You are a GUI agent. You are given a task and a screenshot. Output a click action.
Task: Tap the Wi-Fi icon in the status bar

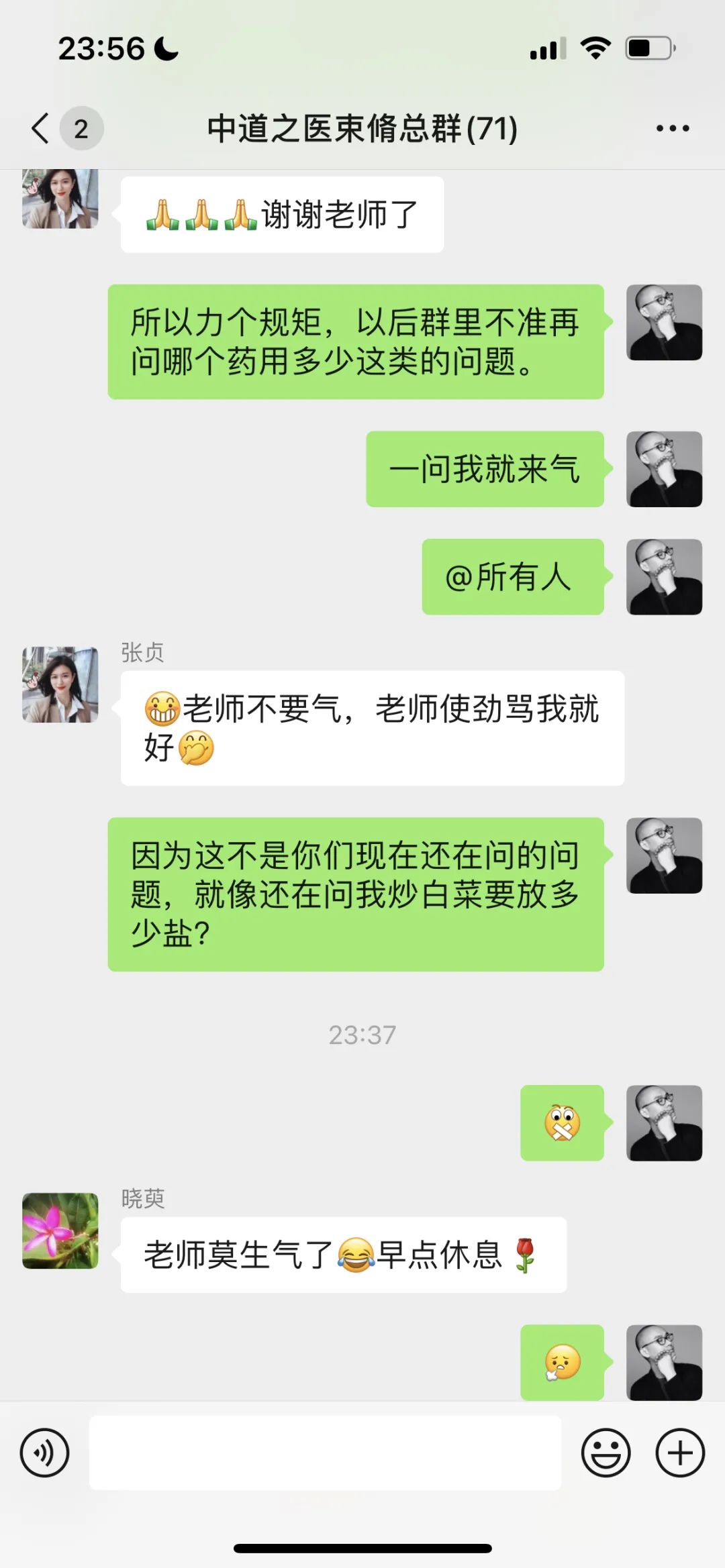point(594,47)
